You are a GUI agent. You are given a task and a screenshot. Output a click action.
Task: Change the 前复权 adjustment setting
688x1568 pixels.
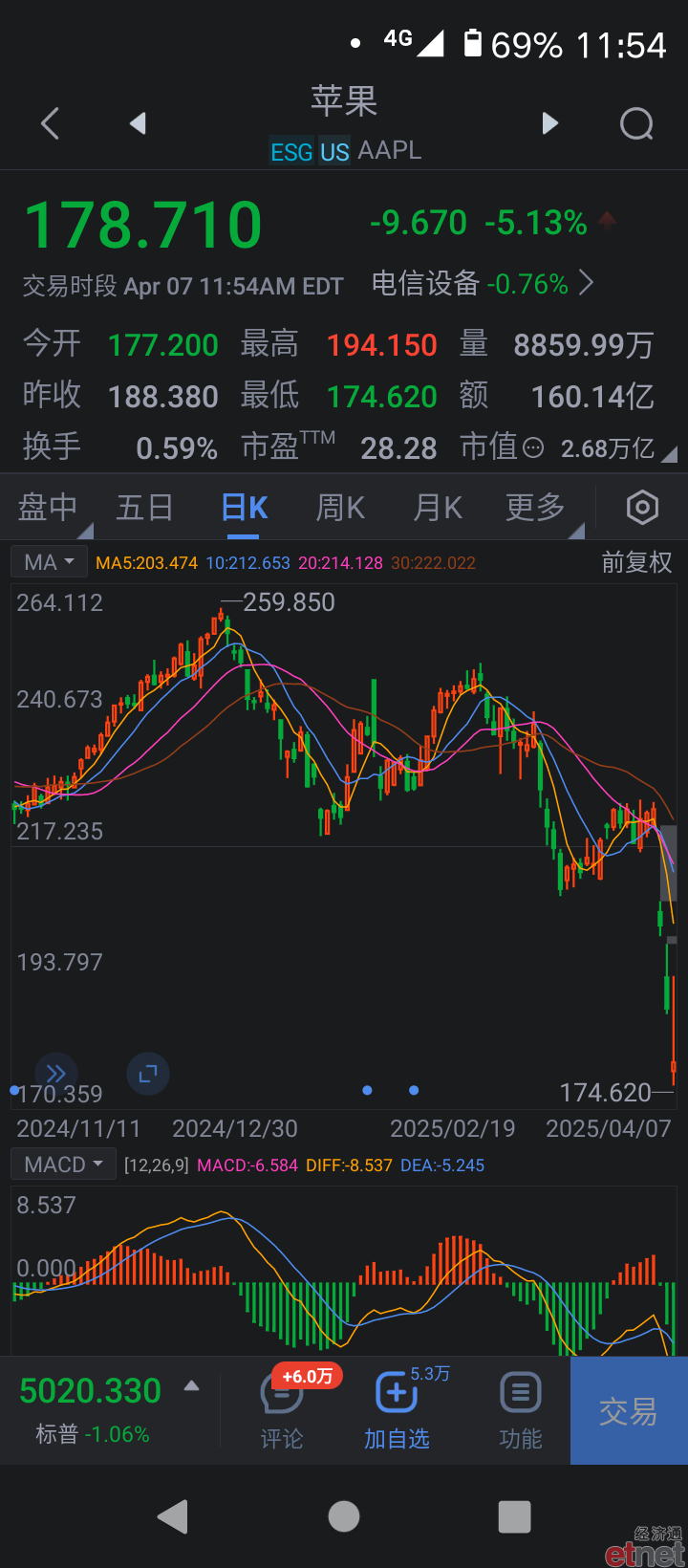(636, 562)
